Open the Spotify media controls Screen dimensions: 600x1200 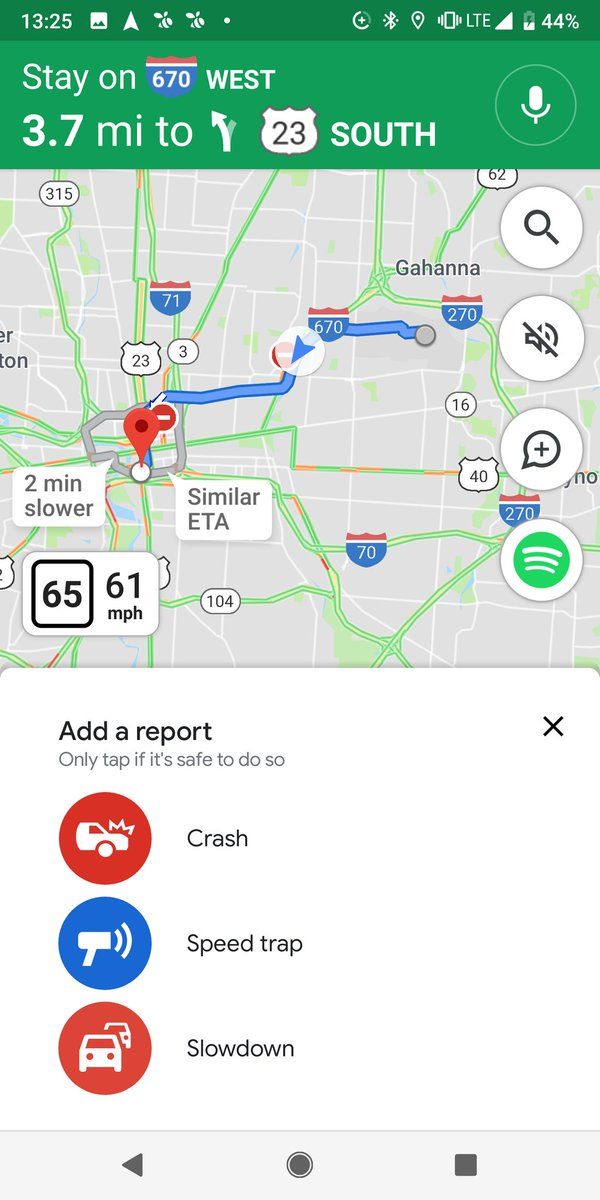[541, 561]
